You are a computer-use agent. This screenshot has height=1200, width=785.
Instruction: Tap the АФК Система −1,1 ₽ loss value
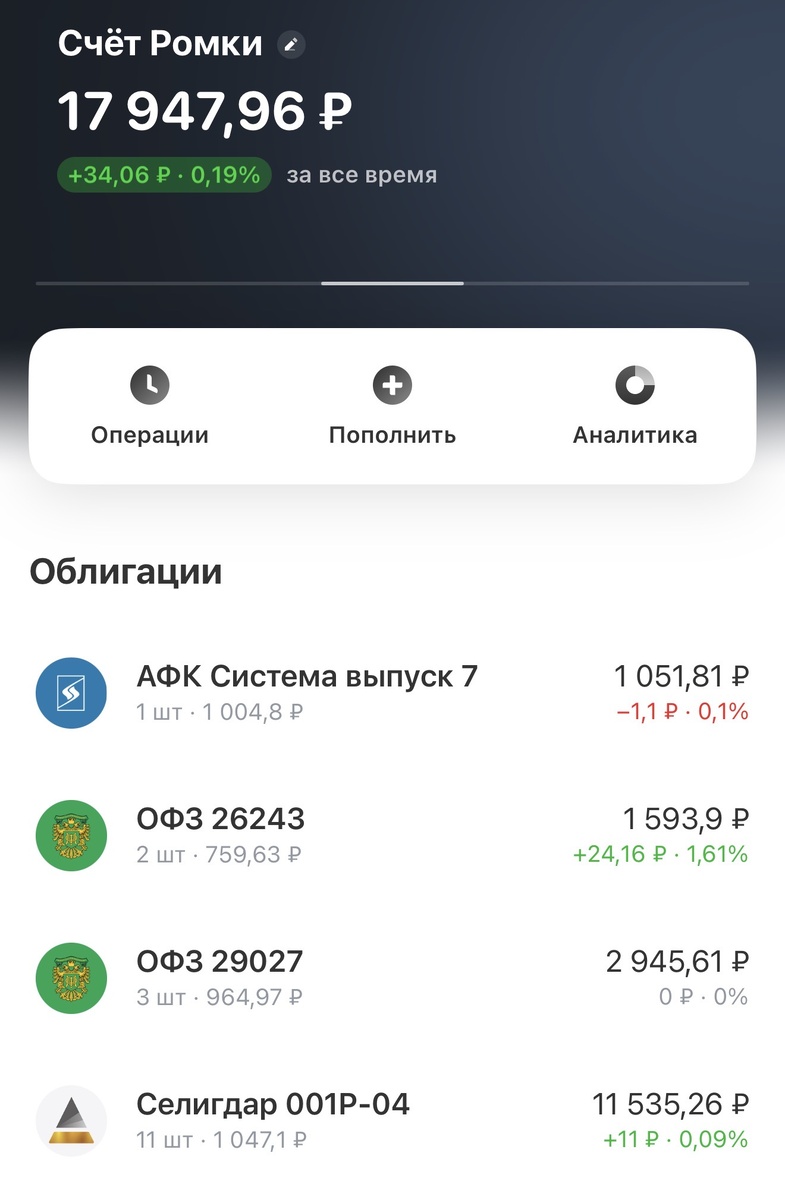pyautogui.click(x=683, y=712)
